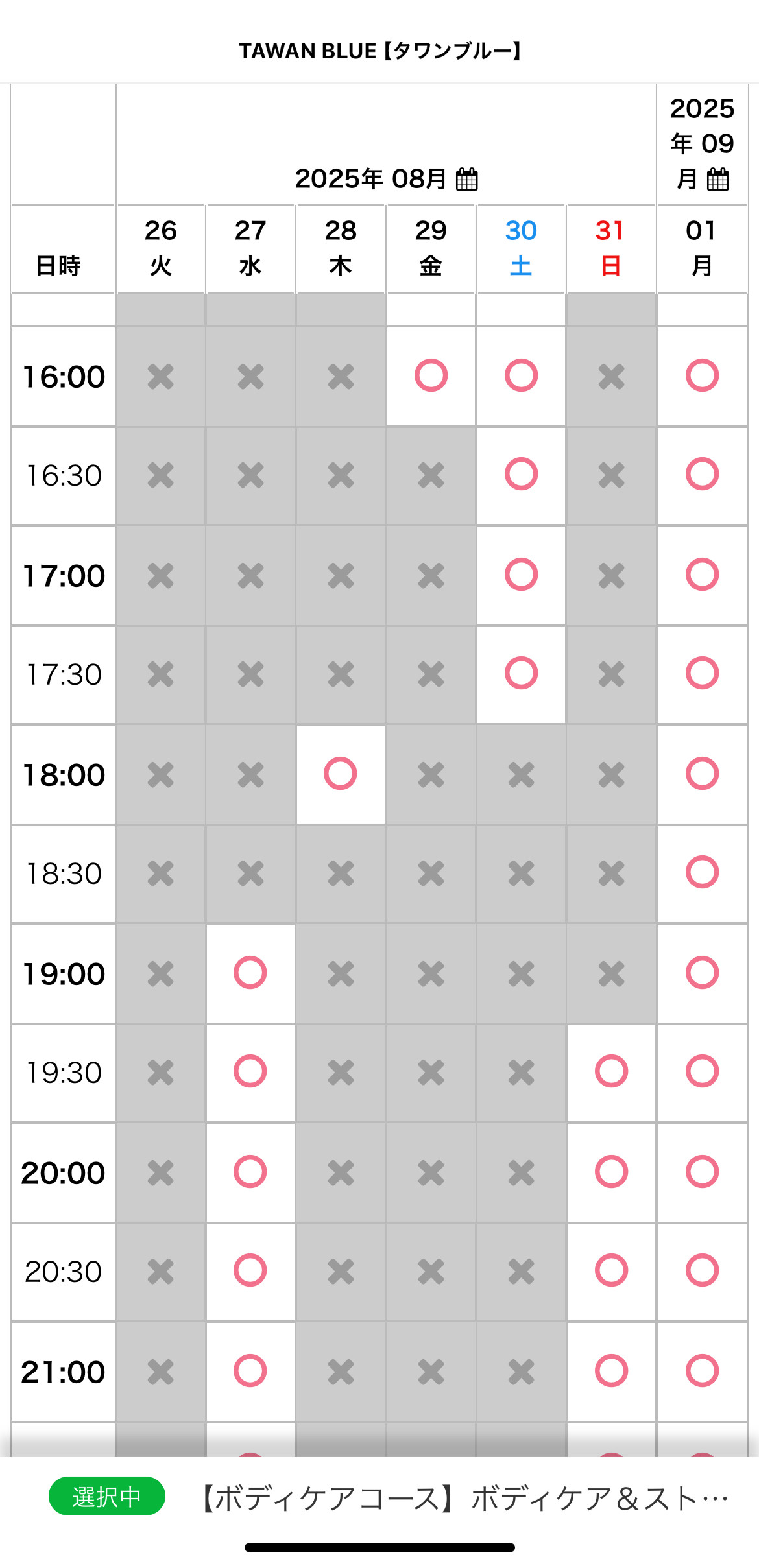Book the 20:00 slot on Wednesday 27
Viewport: 759px width, 1568px height.
[250, 1172]
